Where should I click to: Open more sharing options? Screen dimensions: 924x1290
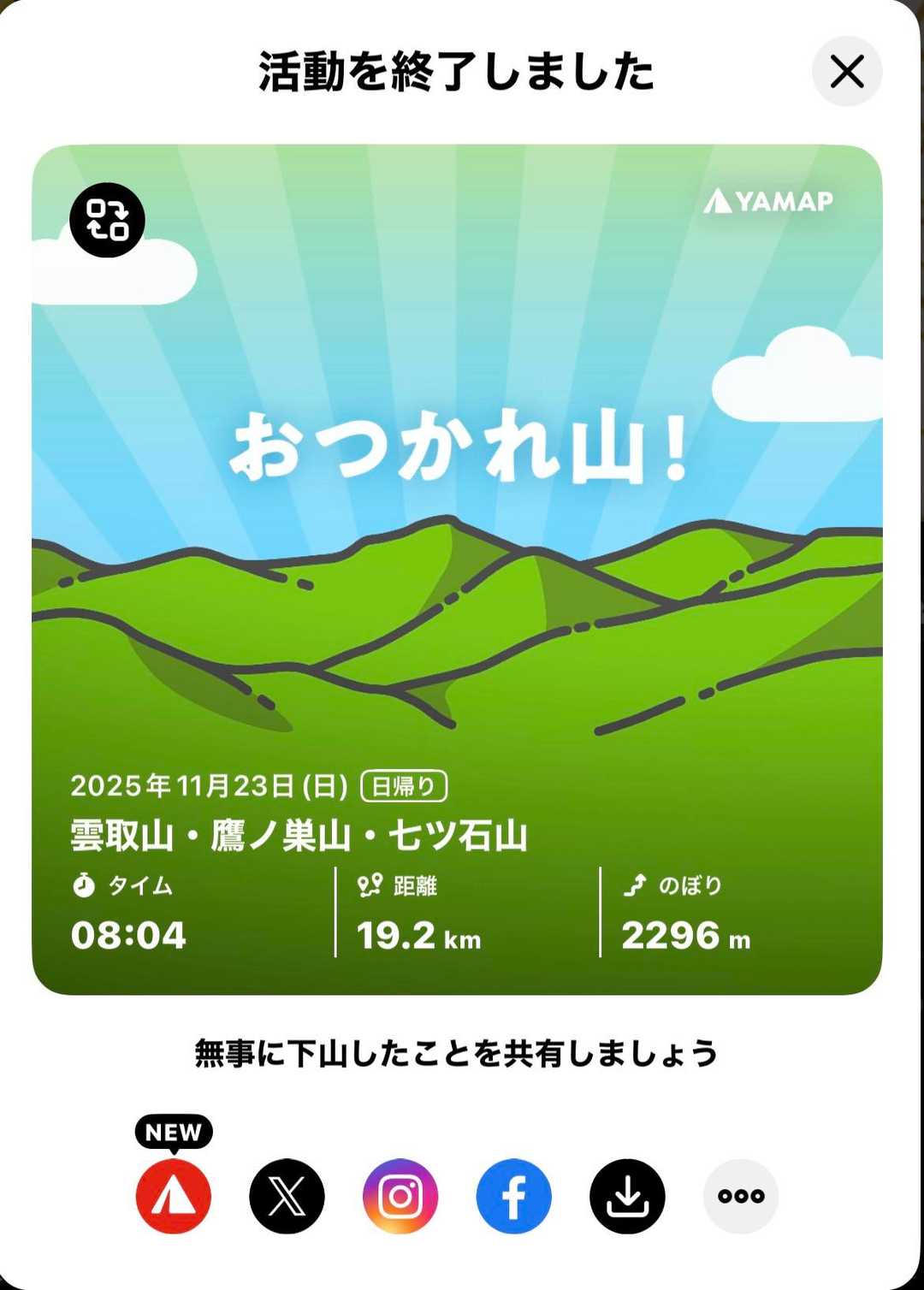(741, 1195)
